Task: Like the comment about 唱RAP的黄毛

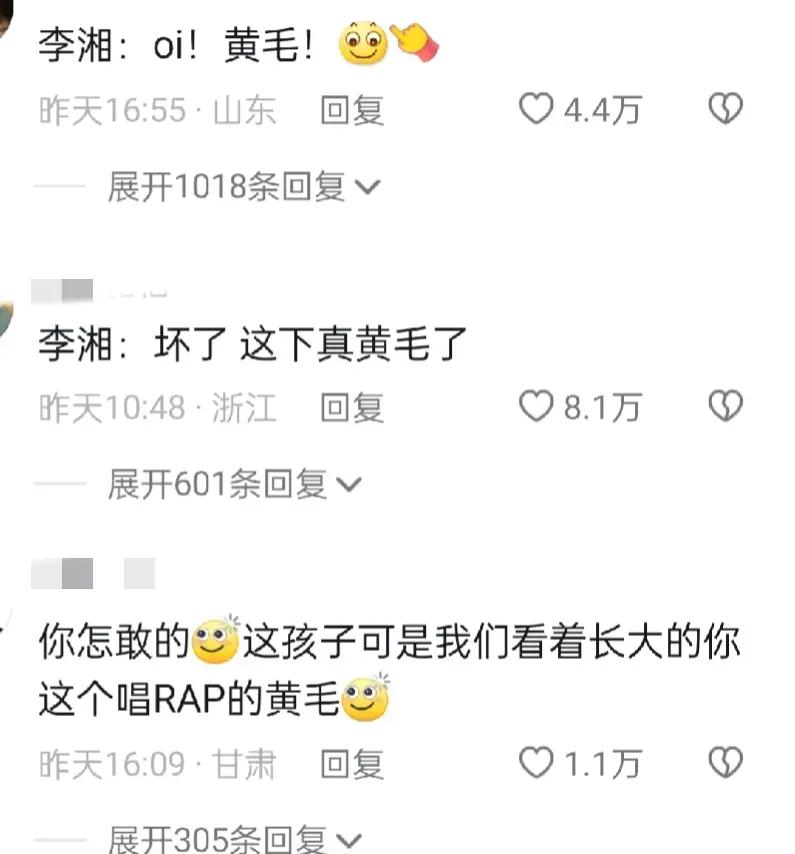Action: (x=536, y=763)
